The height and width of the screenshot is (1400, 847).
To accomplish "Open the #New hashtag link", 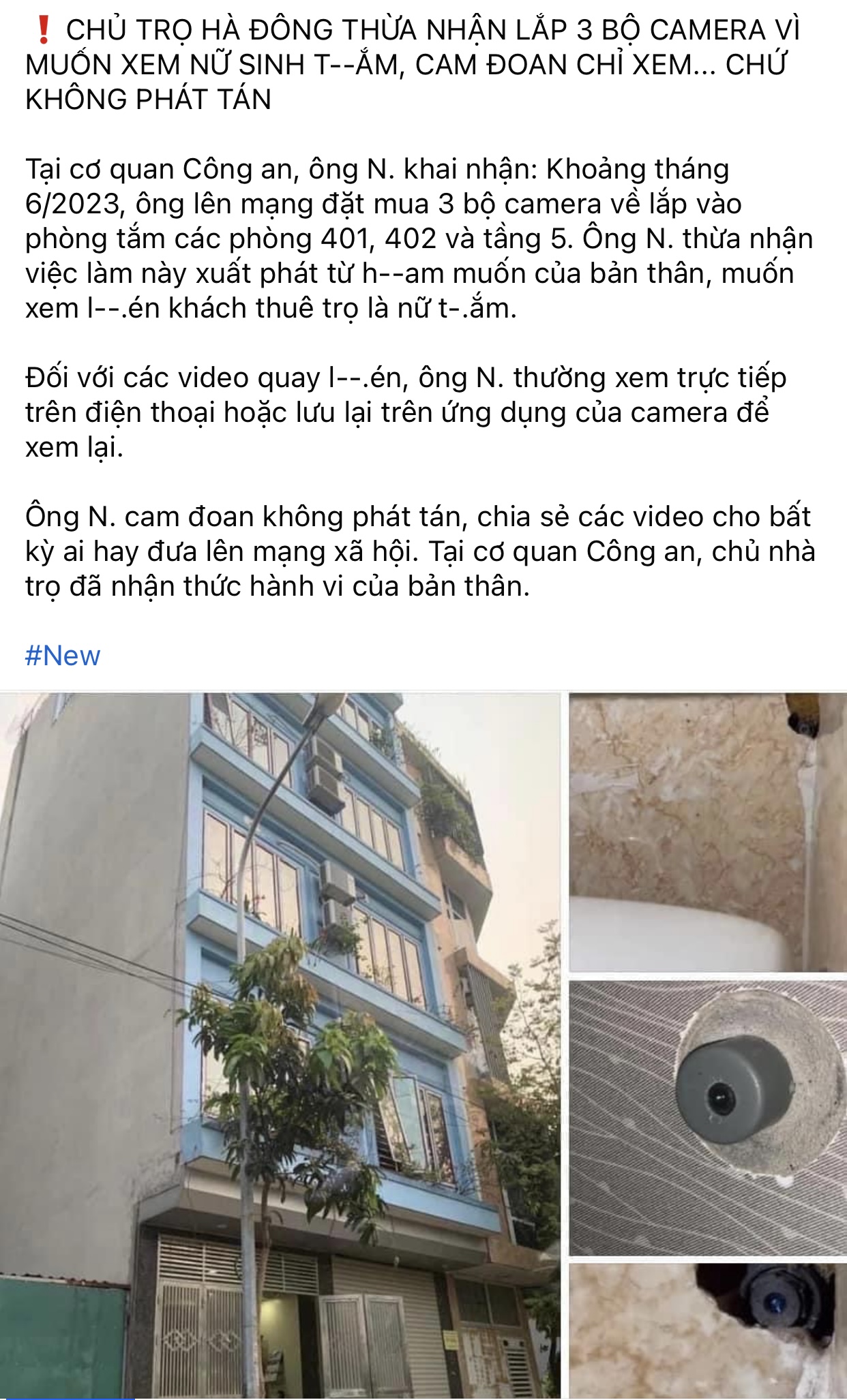I will pos(63,656).
